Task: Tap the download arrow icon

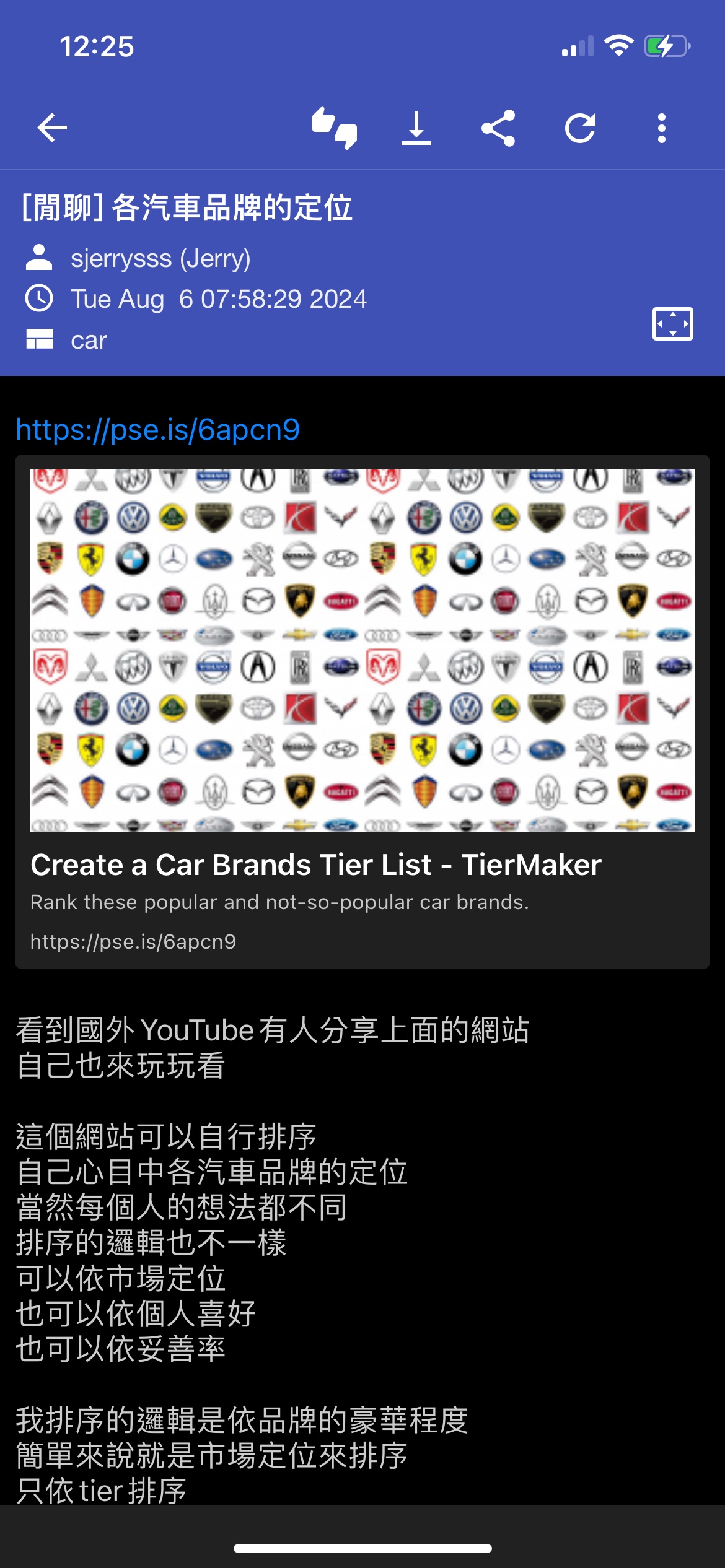Action: tap(416, 128)
